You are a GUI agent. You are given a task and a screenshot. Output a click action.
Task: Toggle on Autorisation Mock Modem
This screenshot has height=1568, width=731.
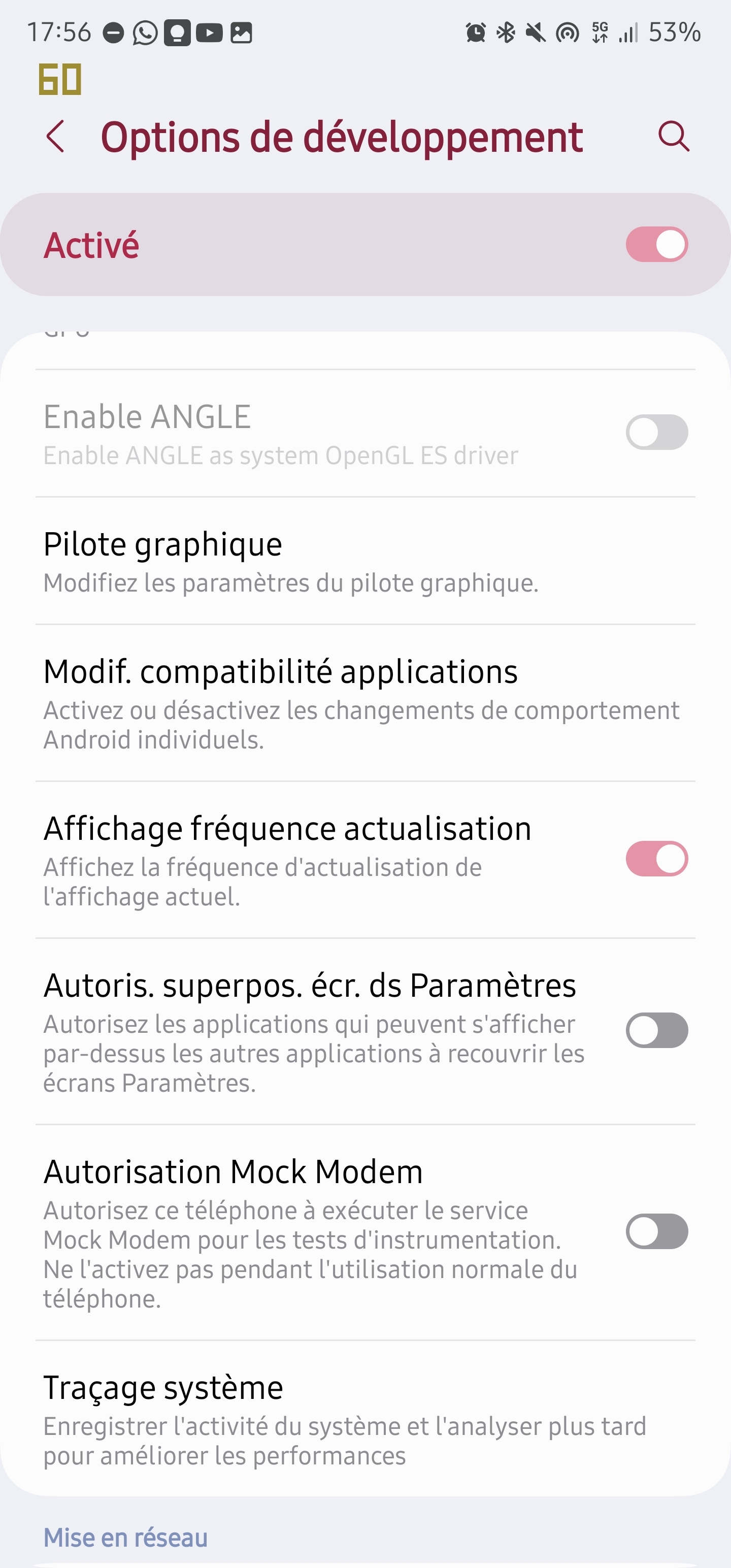[x=657, y=1231]
